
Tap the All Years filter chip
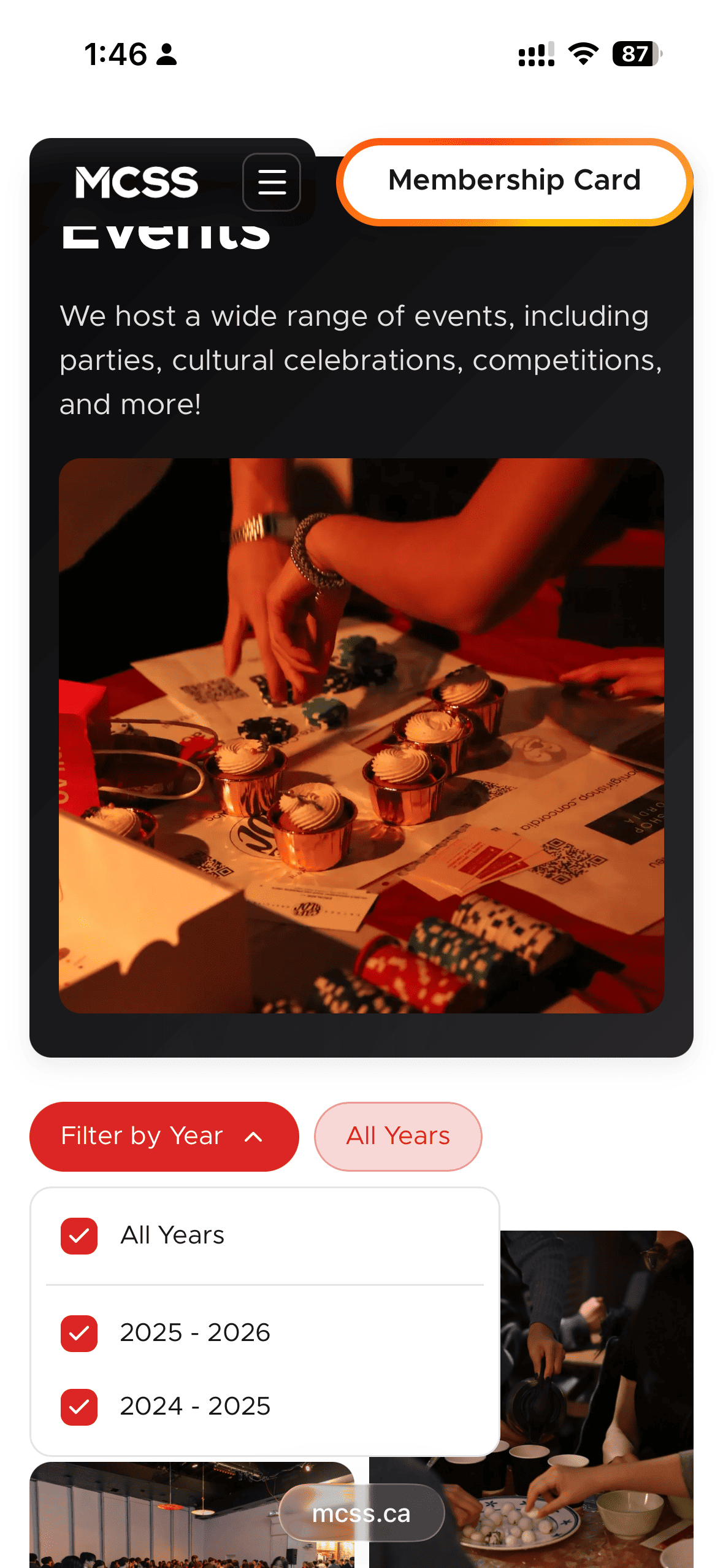(398, 1136)
